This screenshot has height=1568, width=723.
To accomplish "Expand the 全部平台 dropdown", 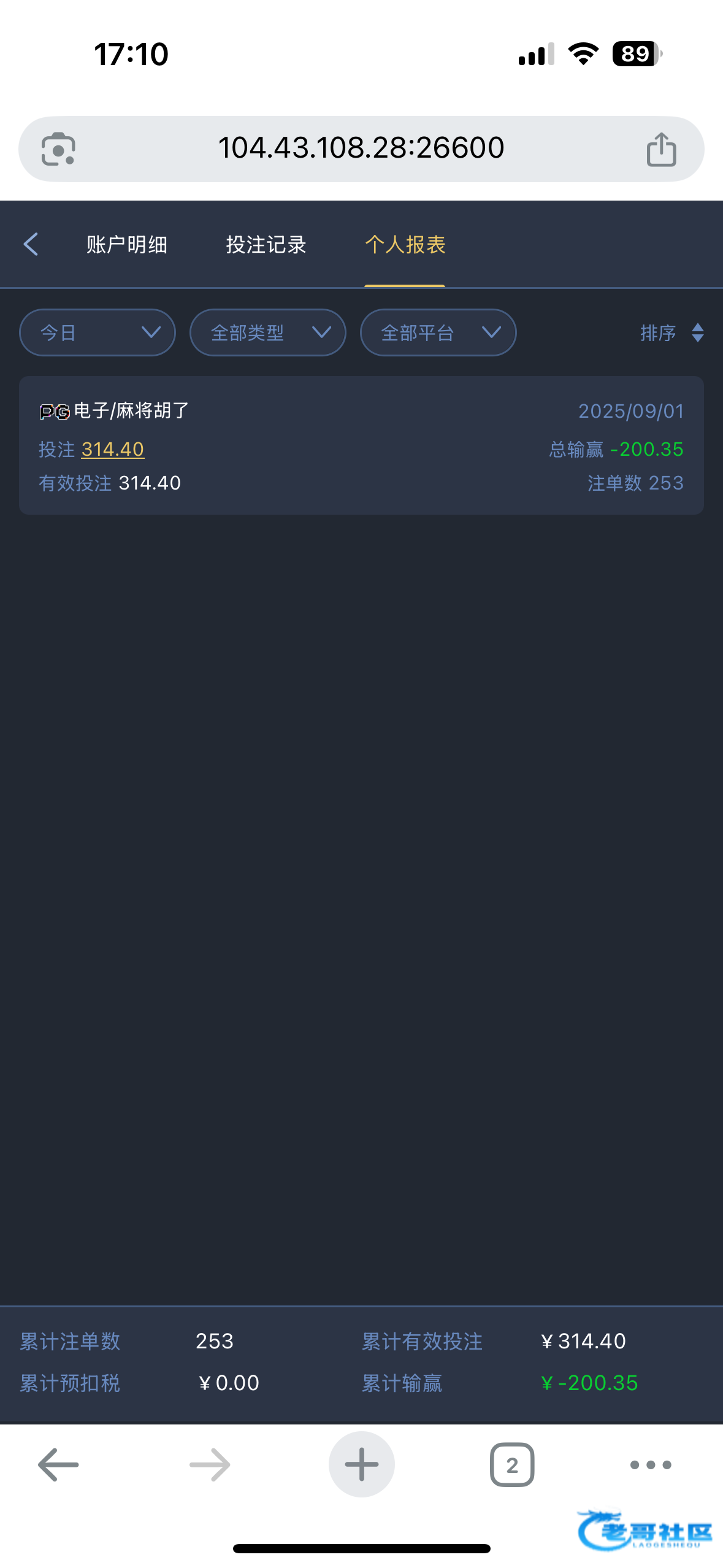I will (438, 332).
